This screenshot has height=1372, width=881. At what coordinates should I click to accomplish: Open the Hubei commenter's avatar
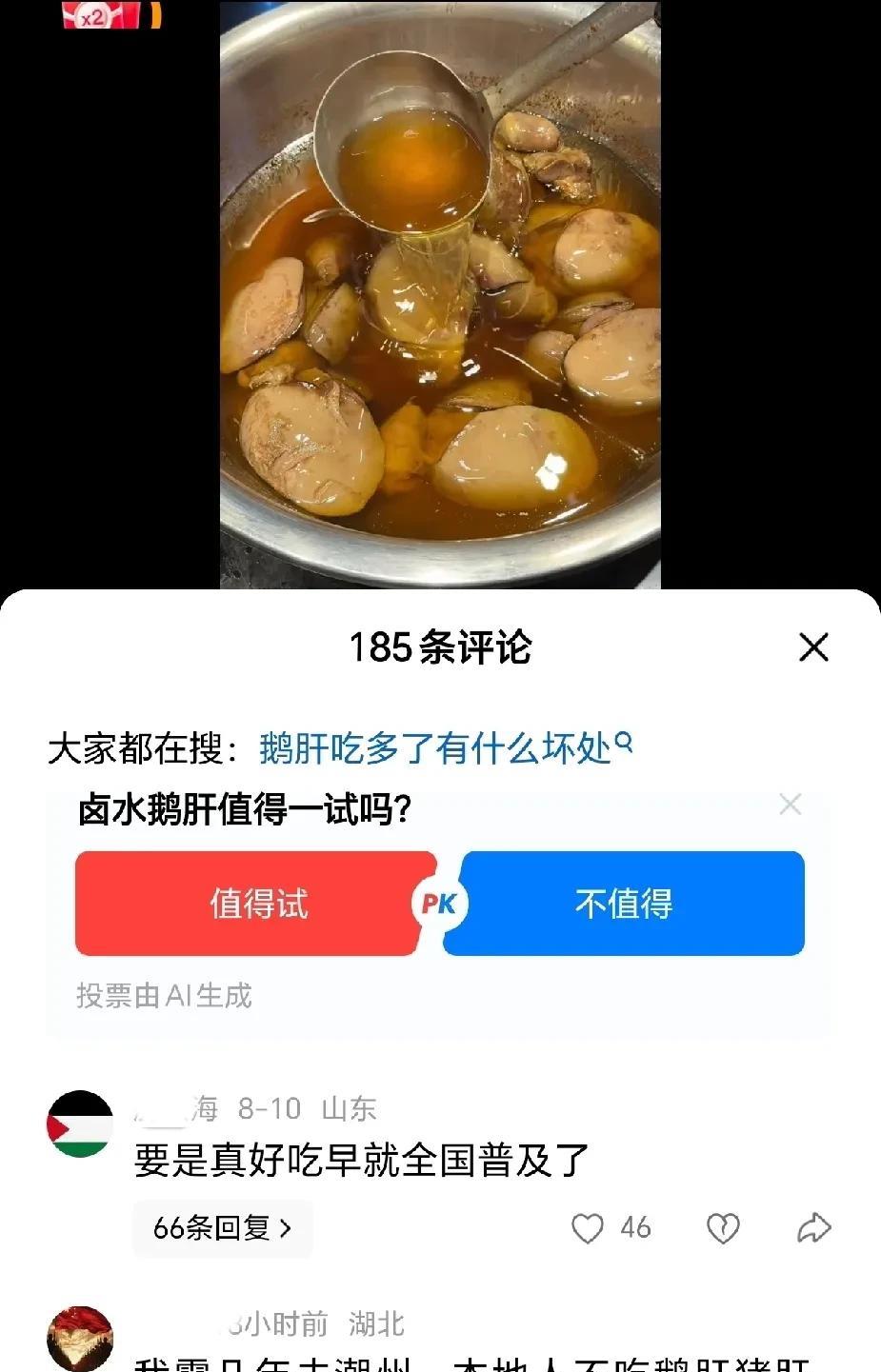(x=80, y=1339)
